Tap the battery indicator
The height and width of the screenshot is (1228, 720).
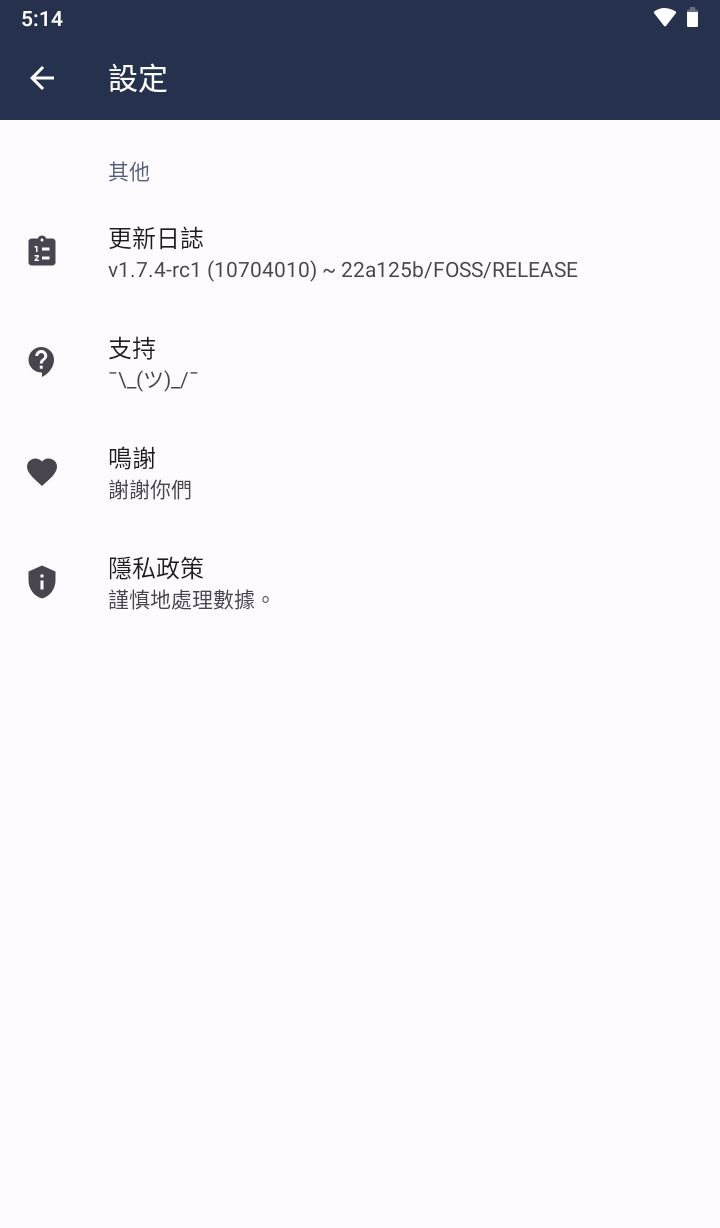tap(694, 17)
